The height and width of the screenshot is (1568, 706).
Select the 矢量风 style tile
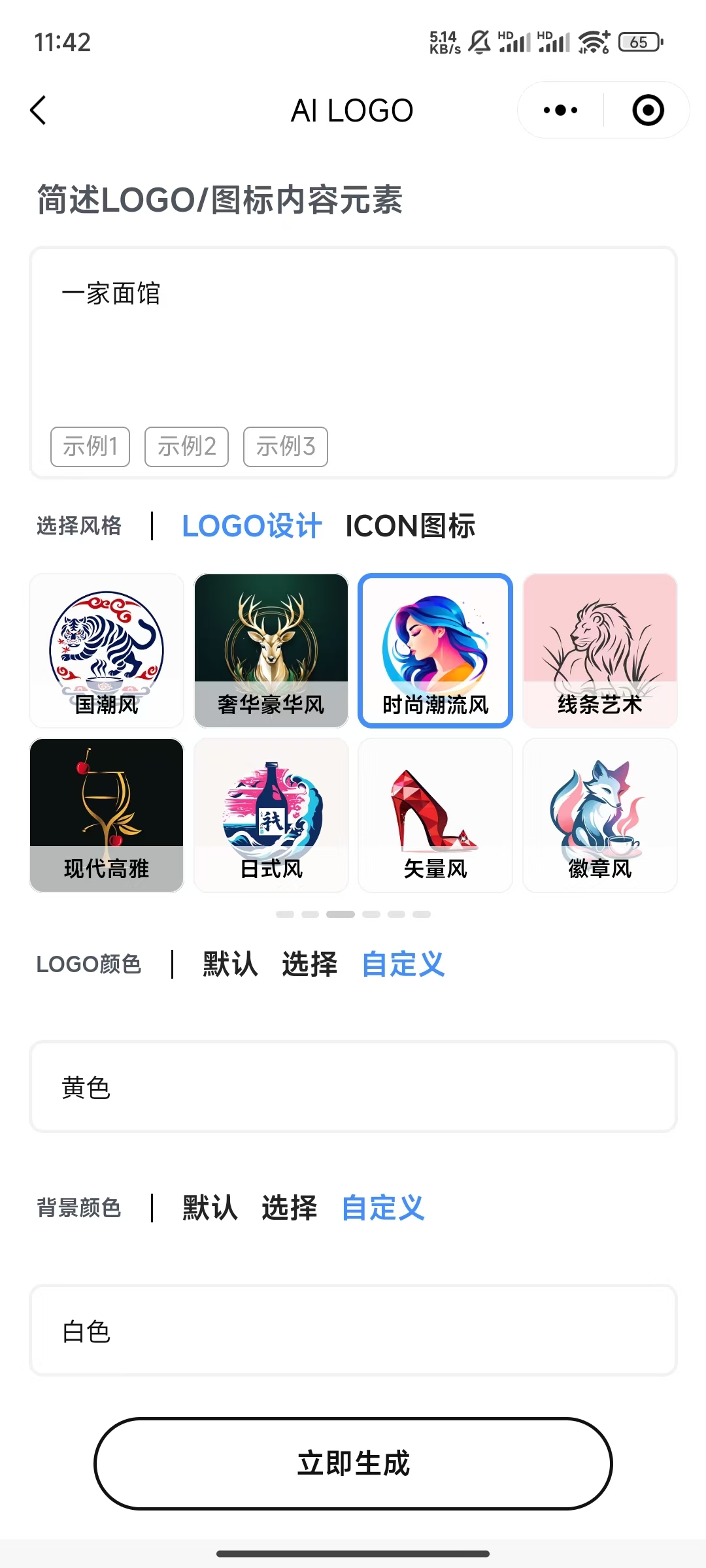tap(435, 815)
